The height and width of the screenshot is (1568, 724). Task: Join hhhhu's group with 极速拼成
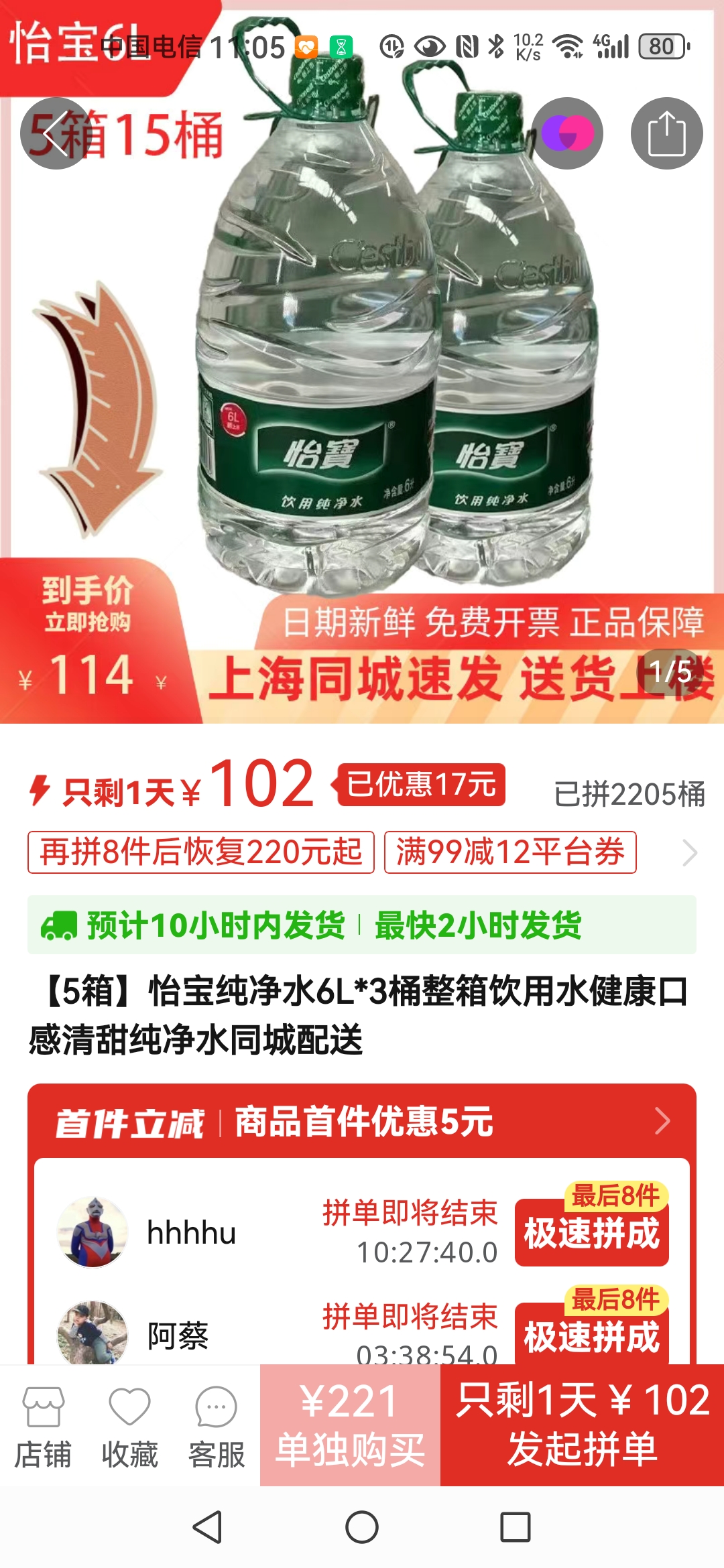[x=591, y=1233]
